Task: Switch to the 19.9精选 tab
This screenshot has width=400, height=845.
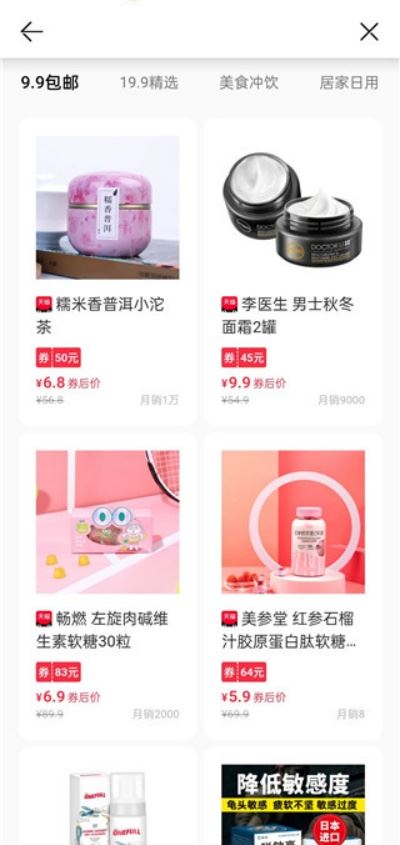Action: click(149, 83)
